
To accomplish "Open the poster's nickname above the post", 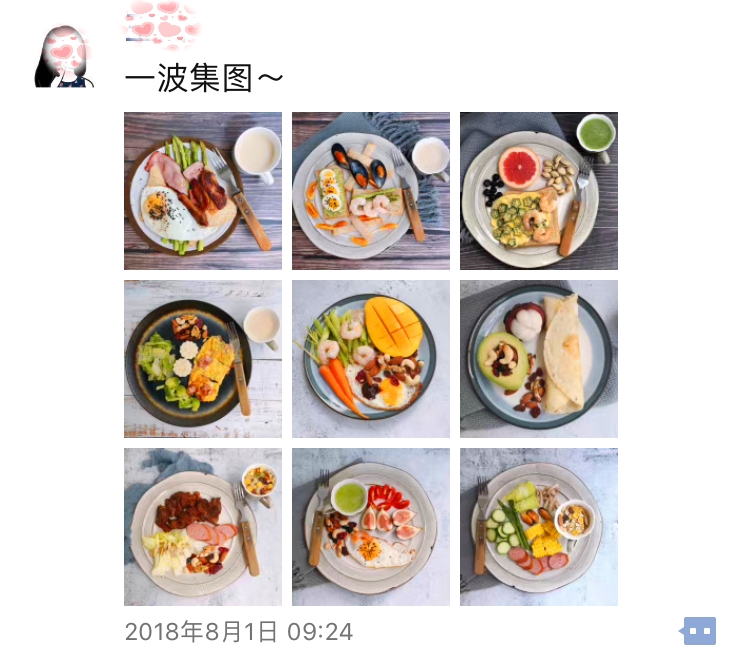I will coord(162,25).
